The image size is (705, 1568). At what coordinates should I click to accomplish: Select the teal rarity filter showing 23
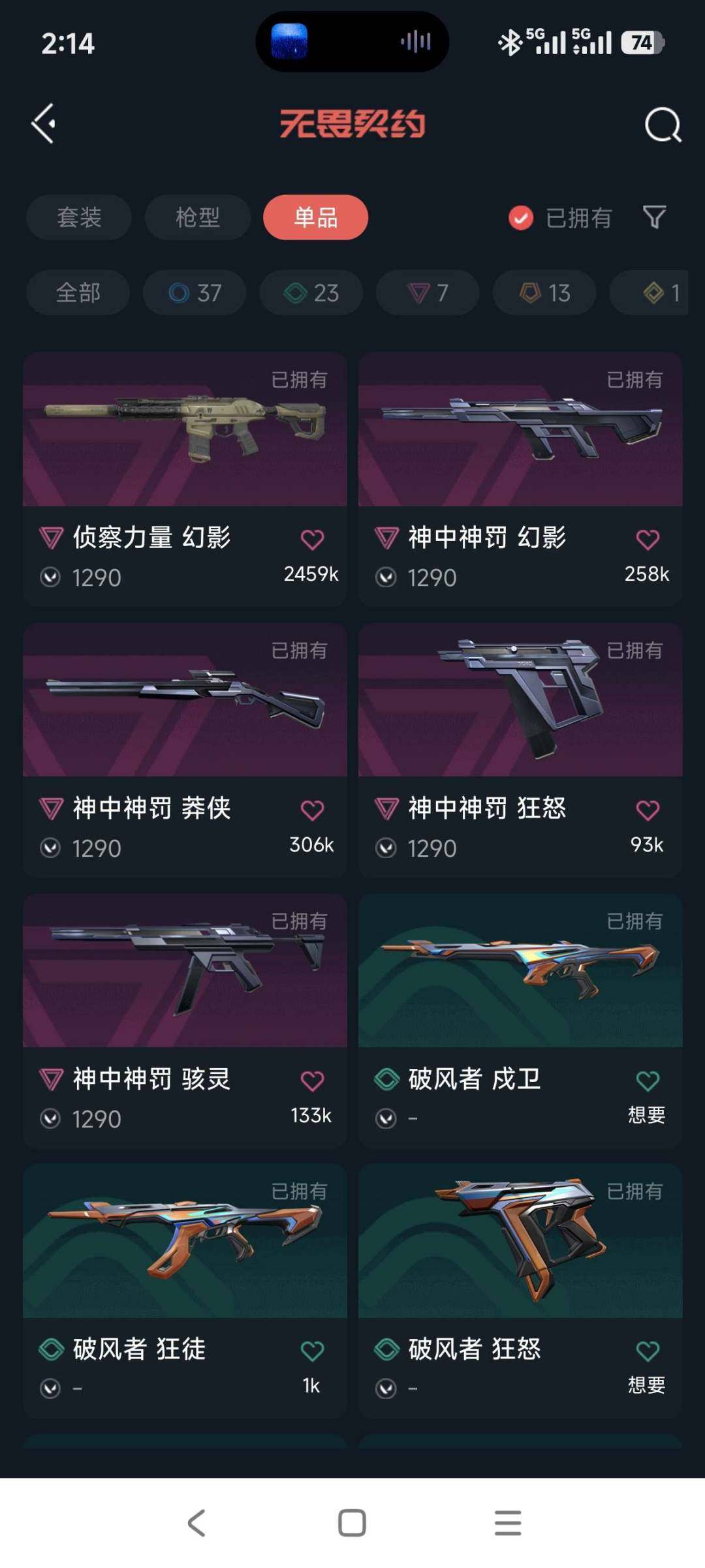pos(311,292)
